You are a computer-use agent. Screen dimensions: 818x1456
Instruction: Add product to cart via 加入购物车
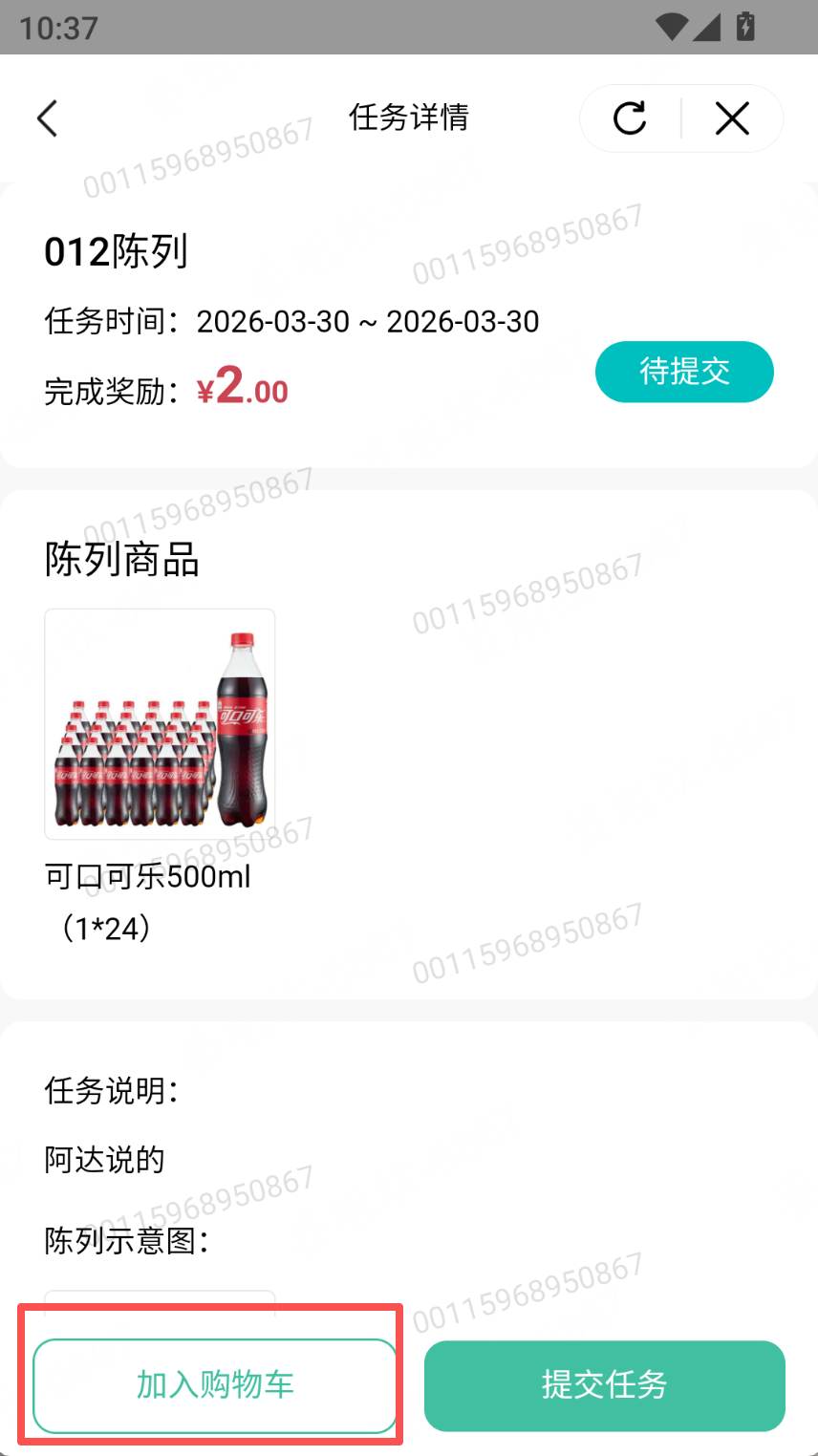(x=215, y=1384)
